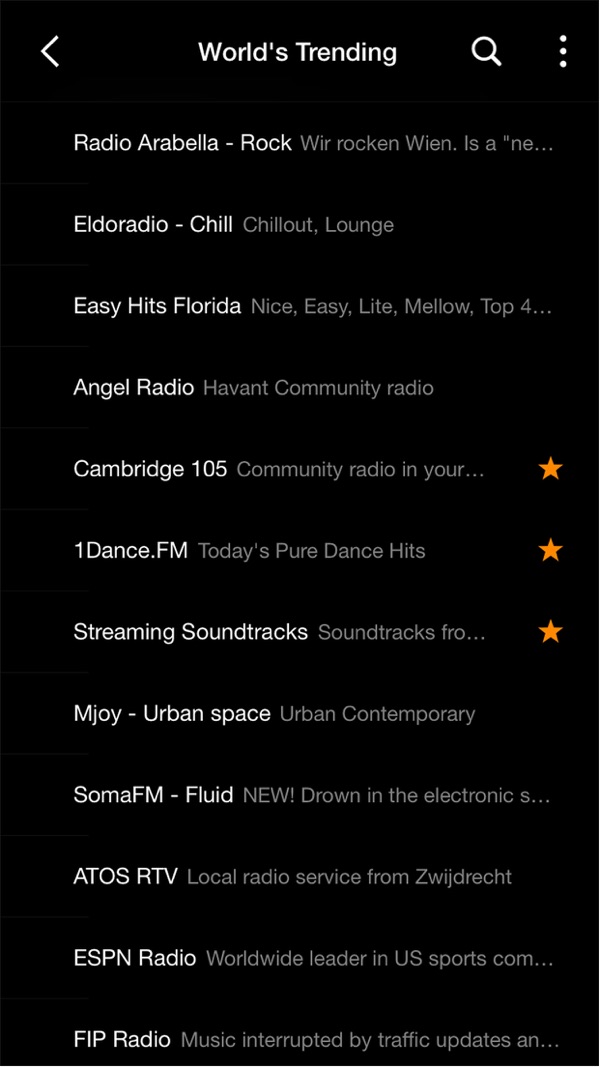Screen dimensions: 600x1067
Task: Toggle the star next to Cambridge 105
Action: point(550,469)
